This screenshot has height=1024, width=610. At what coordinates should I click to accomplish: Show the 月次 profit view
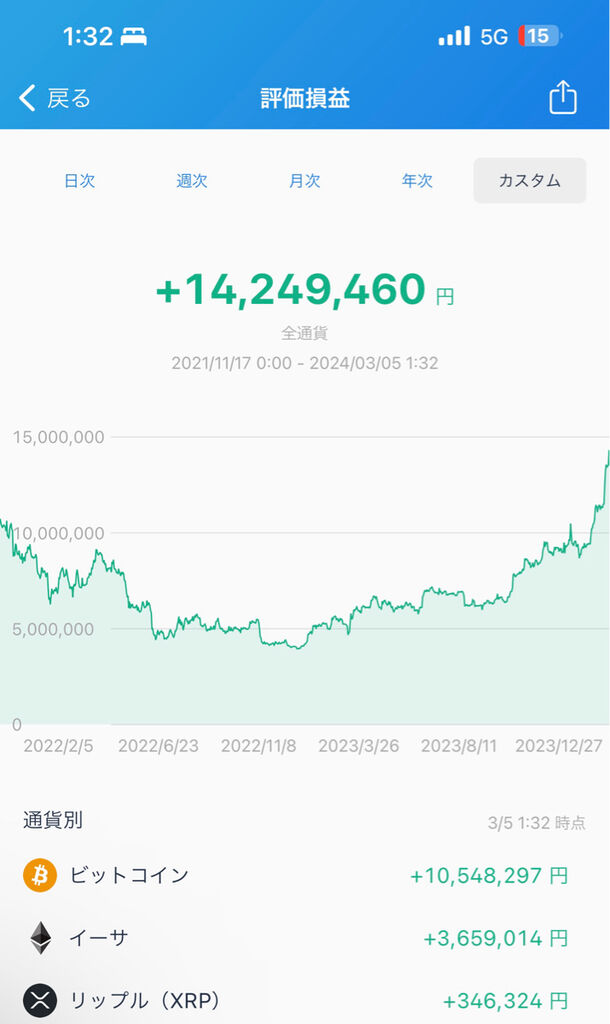coord(305,181)
